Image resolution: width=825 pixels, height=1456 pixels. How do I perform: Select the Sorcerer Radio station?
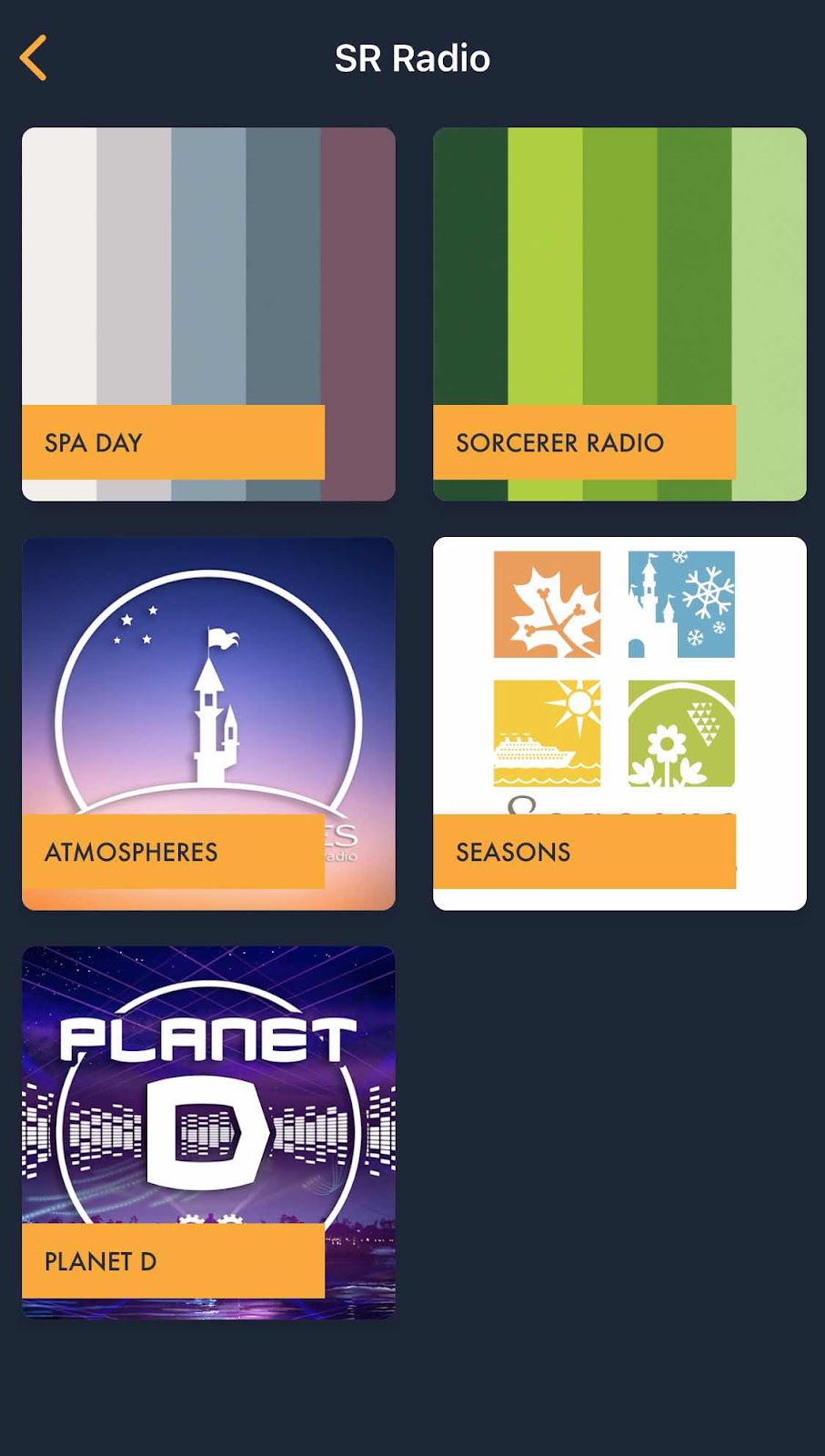[x=619, y=314]
